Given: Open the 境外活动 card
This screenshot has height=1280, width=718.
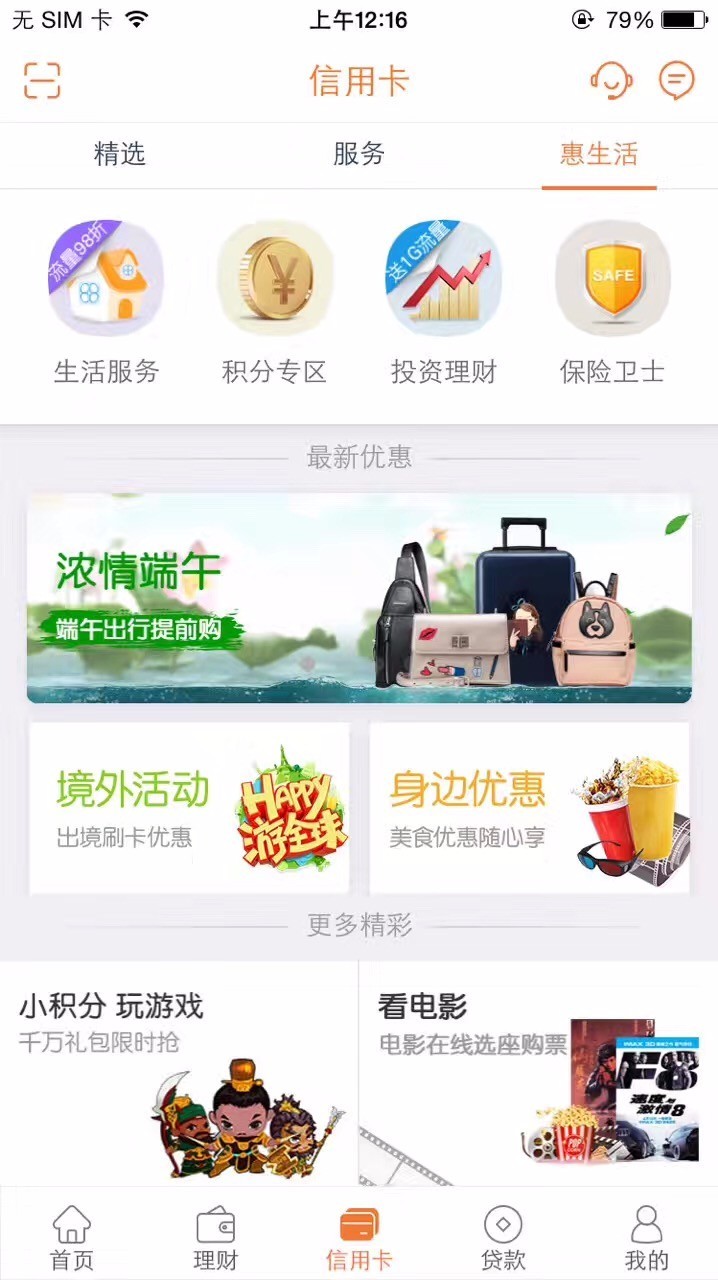Looking at the screenshot, I should click(189, 808).
